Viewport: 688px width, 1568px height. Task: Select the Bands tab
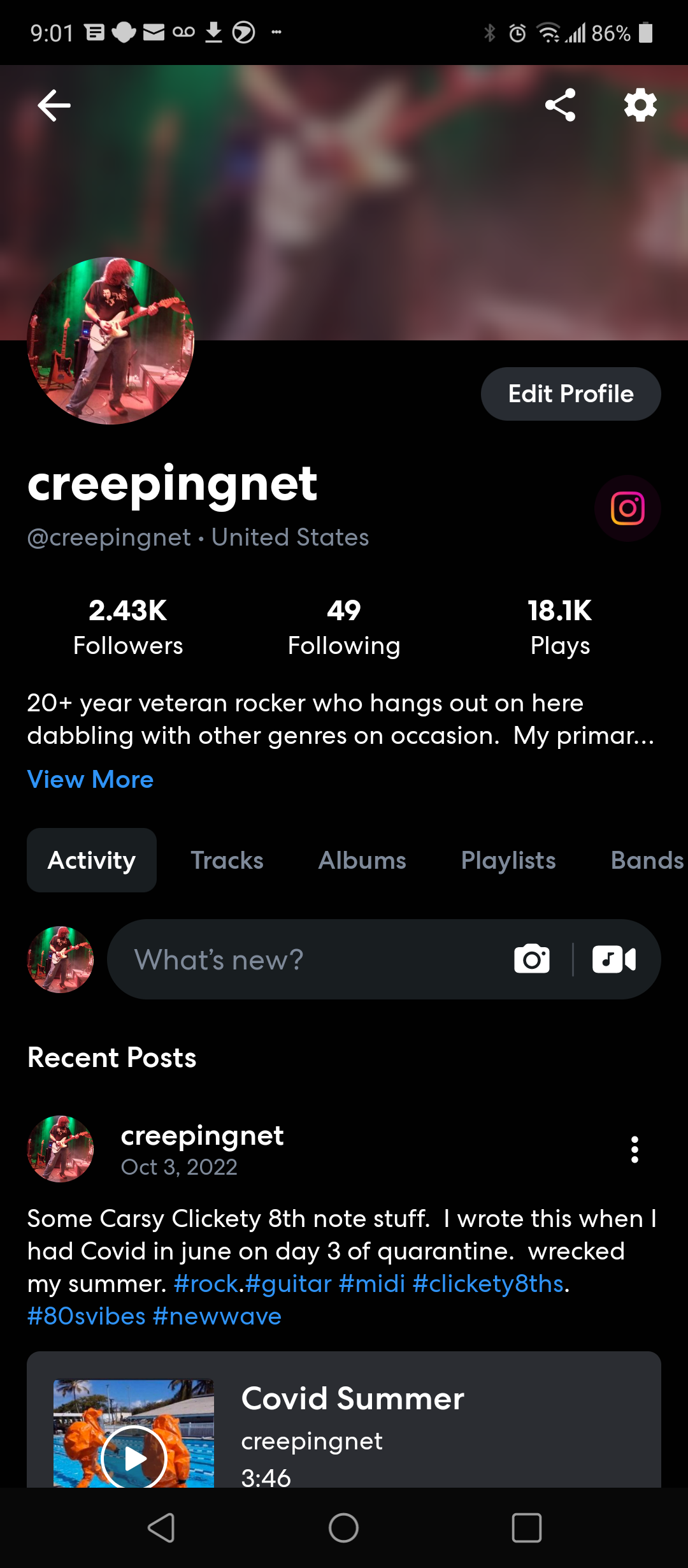(x=647, y=860)
